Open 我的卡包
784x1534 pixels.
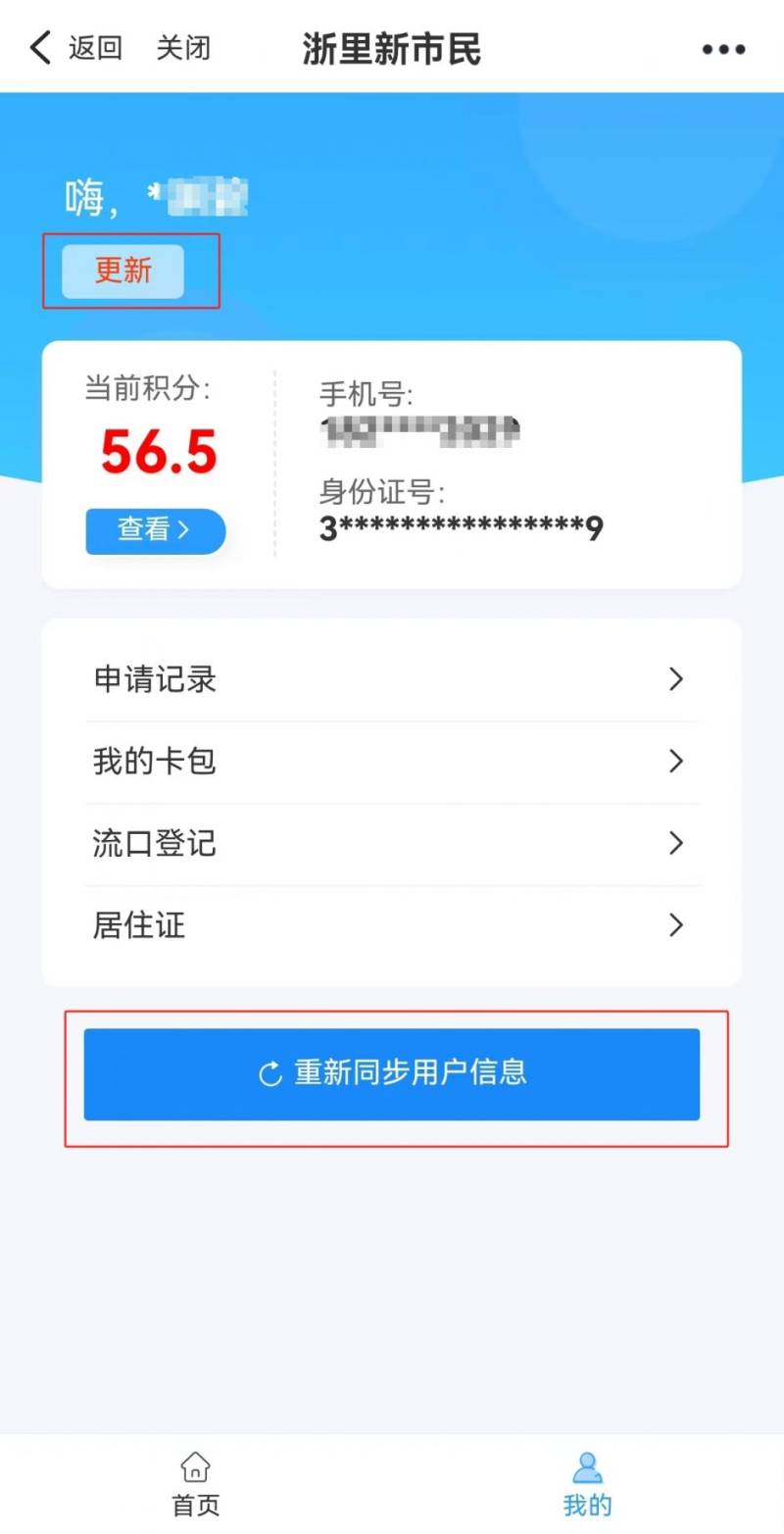point(391,762)
